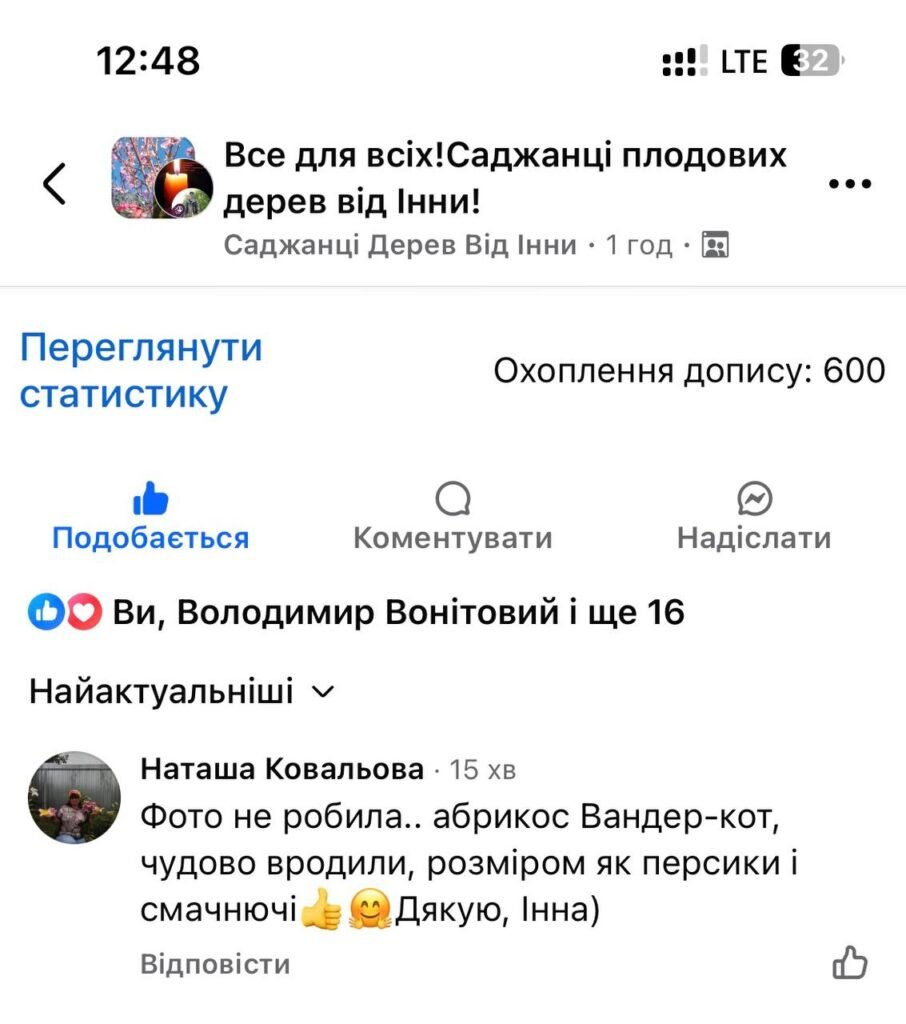The image size is (906, 1024).
Task: Open Наташа Ковальова's name link
Action: pyautogui.click(x=282, y=769)
